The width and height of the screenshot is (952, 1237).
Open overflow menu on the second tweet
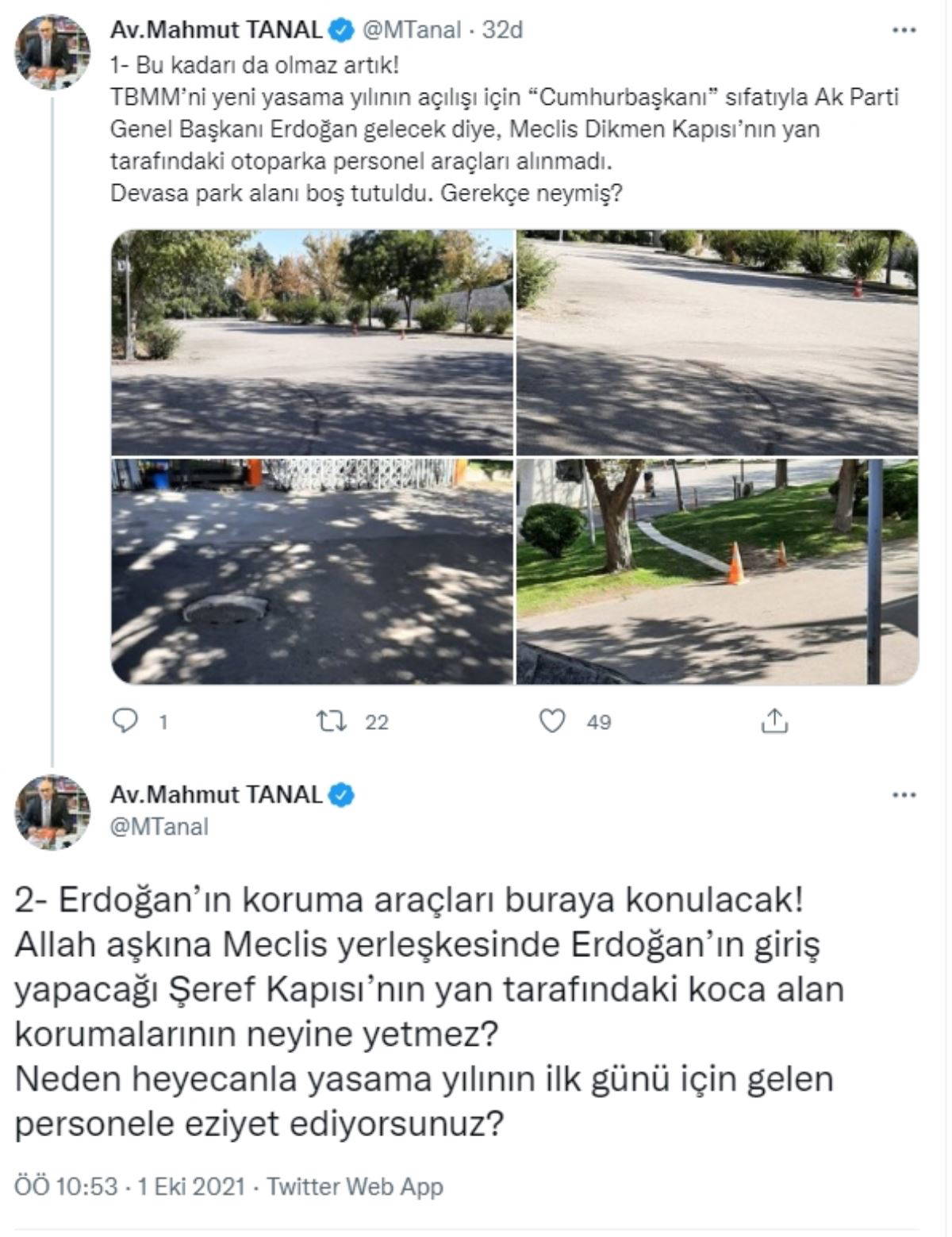point(904,794)
